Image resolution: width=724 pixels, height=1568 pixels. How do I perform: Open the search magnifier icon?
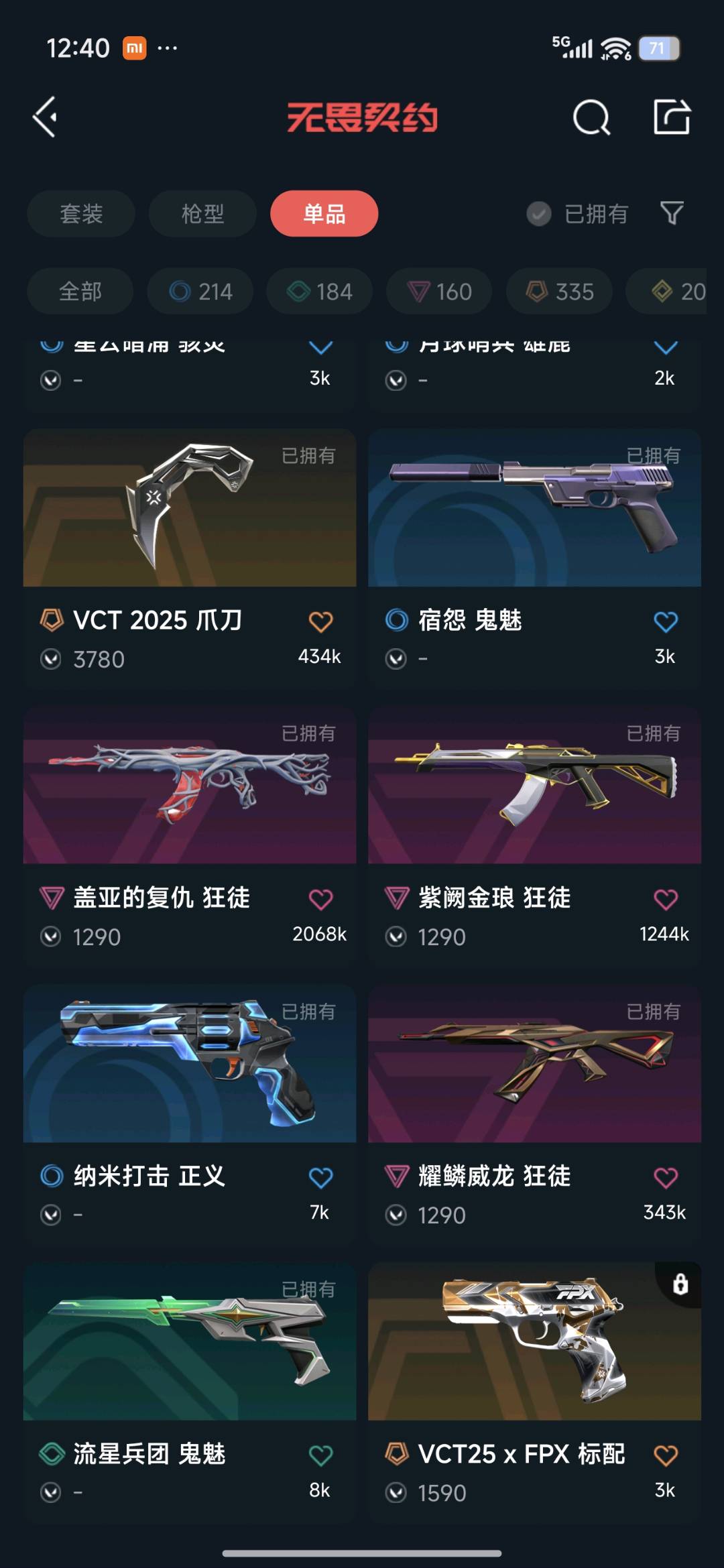click(591, 118)
